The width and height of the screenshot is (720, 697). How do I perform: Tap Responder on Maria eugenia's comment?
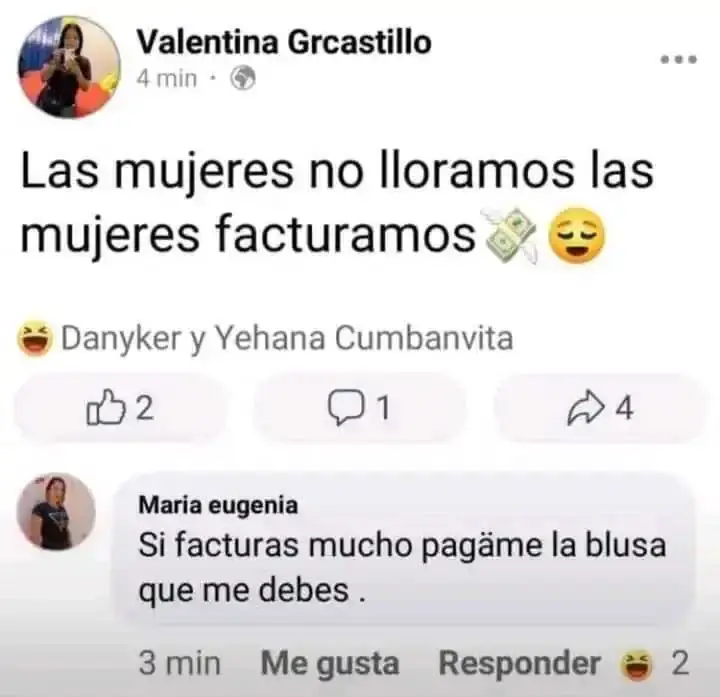tap(519, 663)
